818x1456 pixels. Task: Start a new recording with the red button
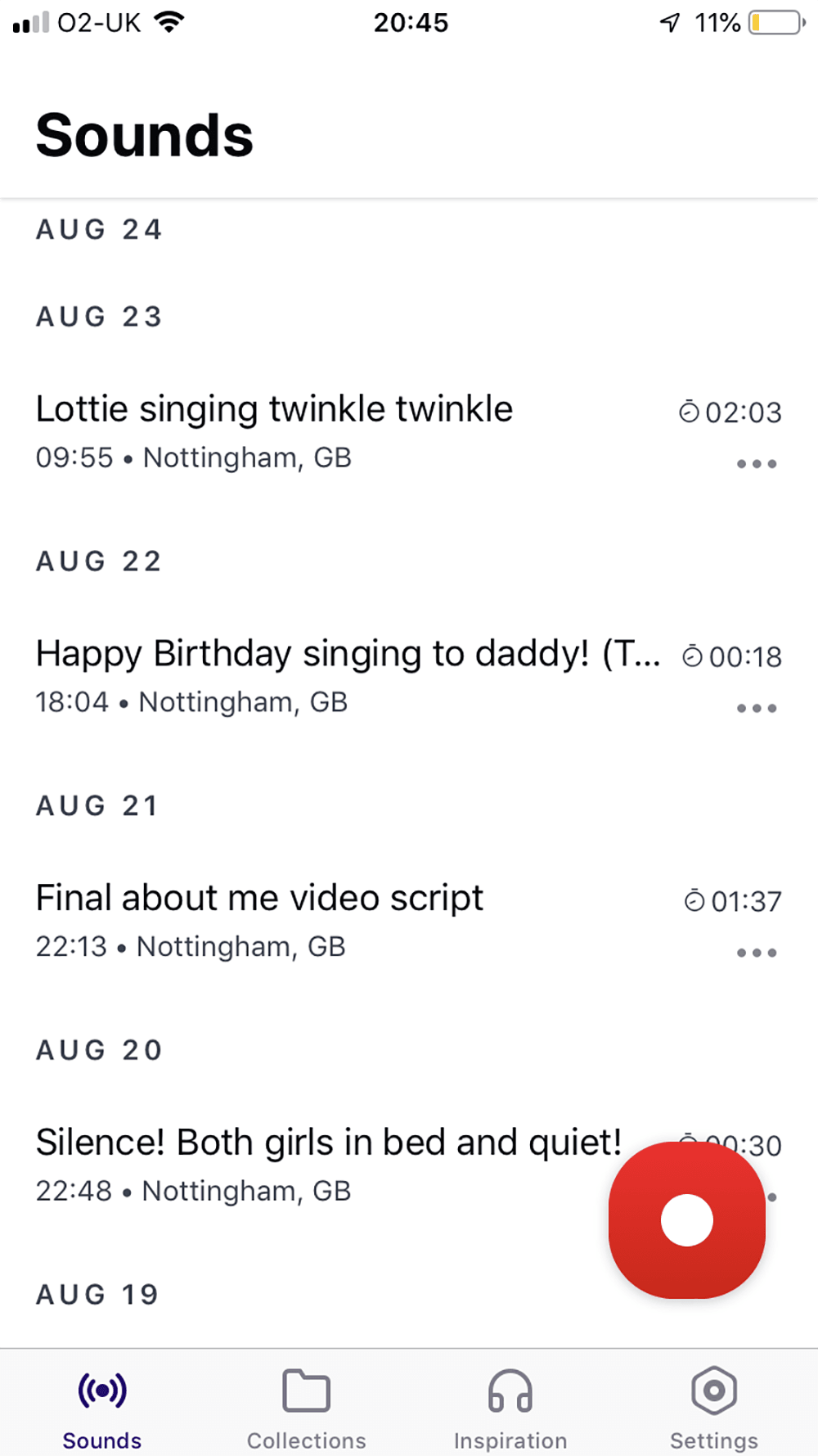pyautogui.click(x=687, y=1220)
